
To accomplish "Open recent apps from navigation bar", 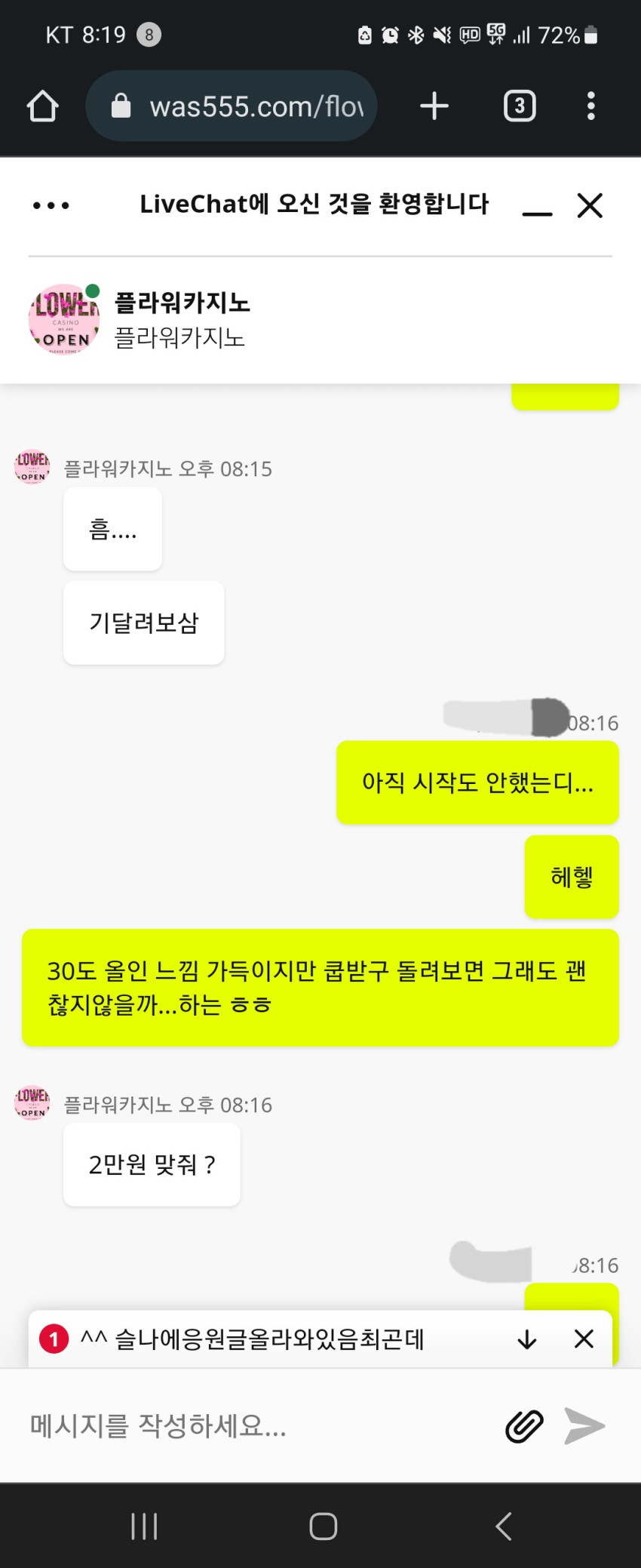I will [x=144, y=1526].
